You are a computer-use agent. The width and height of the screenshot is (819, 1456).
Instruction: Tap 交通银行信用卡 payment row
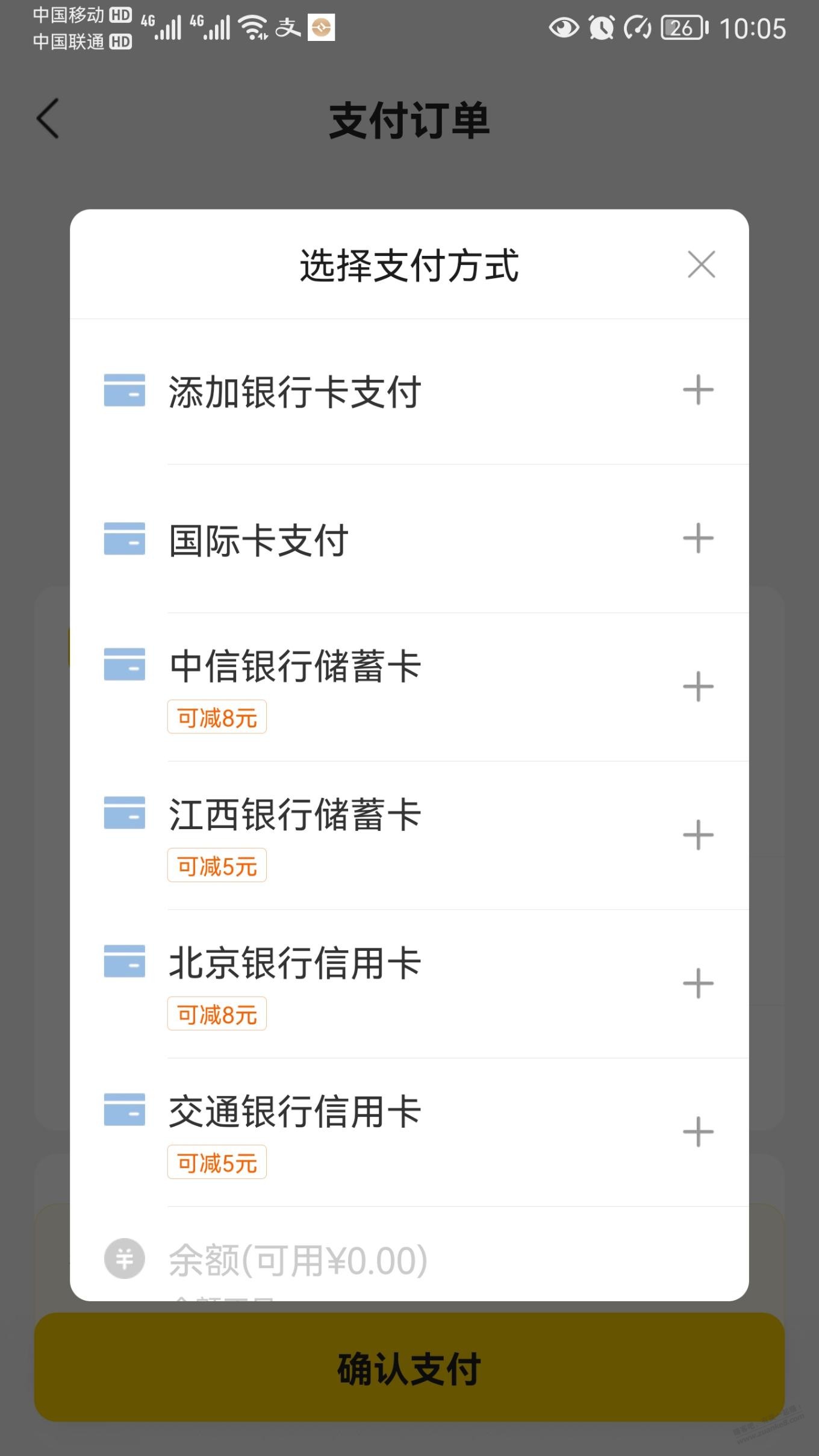pyautogui.click(x=409, y=1131)
